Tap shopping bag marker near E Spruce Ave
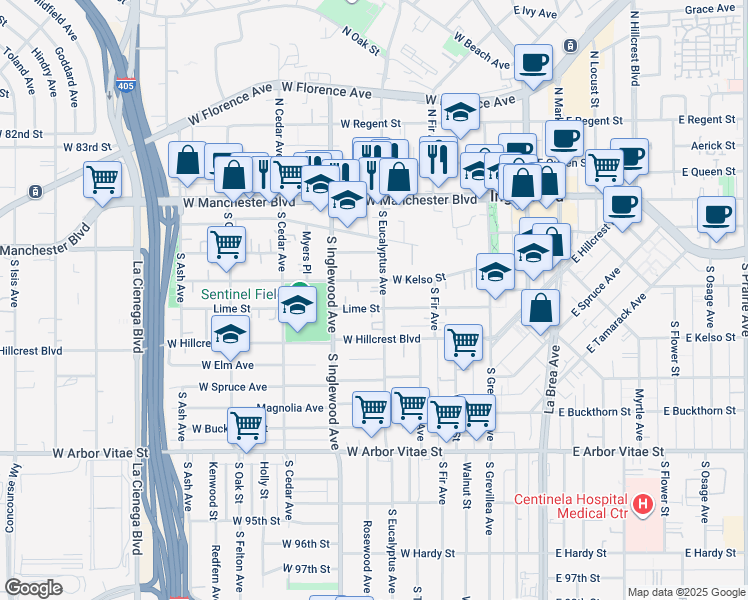The image size is (748, 600). coord(539,308)
